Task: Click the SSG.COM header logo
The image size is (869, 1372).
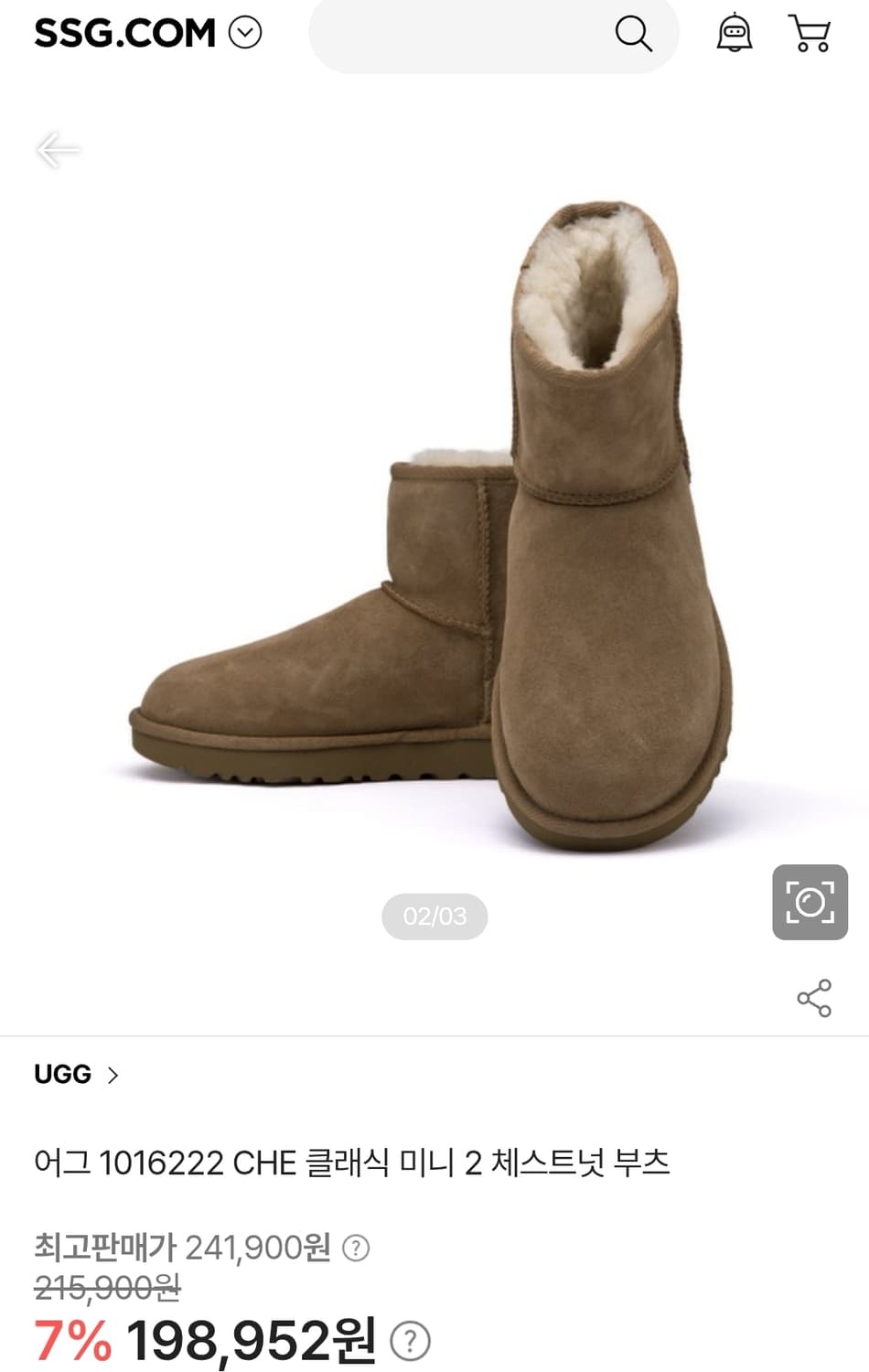Action: [123, 33]
